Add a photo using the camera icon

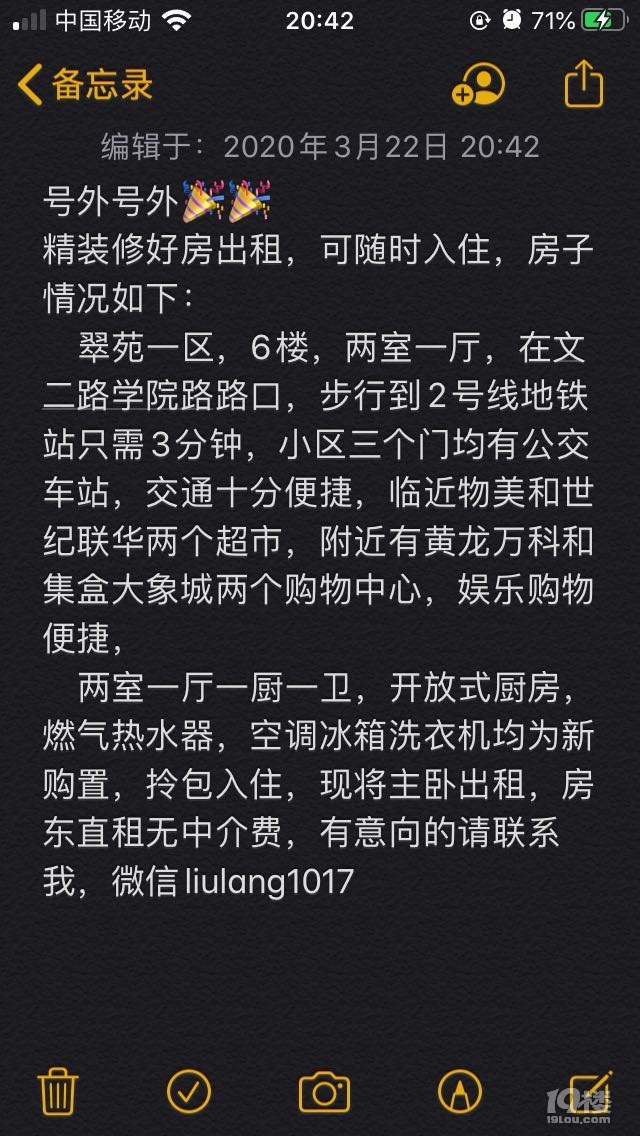tap(324, 1091)
